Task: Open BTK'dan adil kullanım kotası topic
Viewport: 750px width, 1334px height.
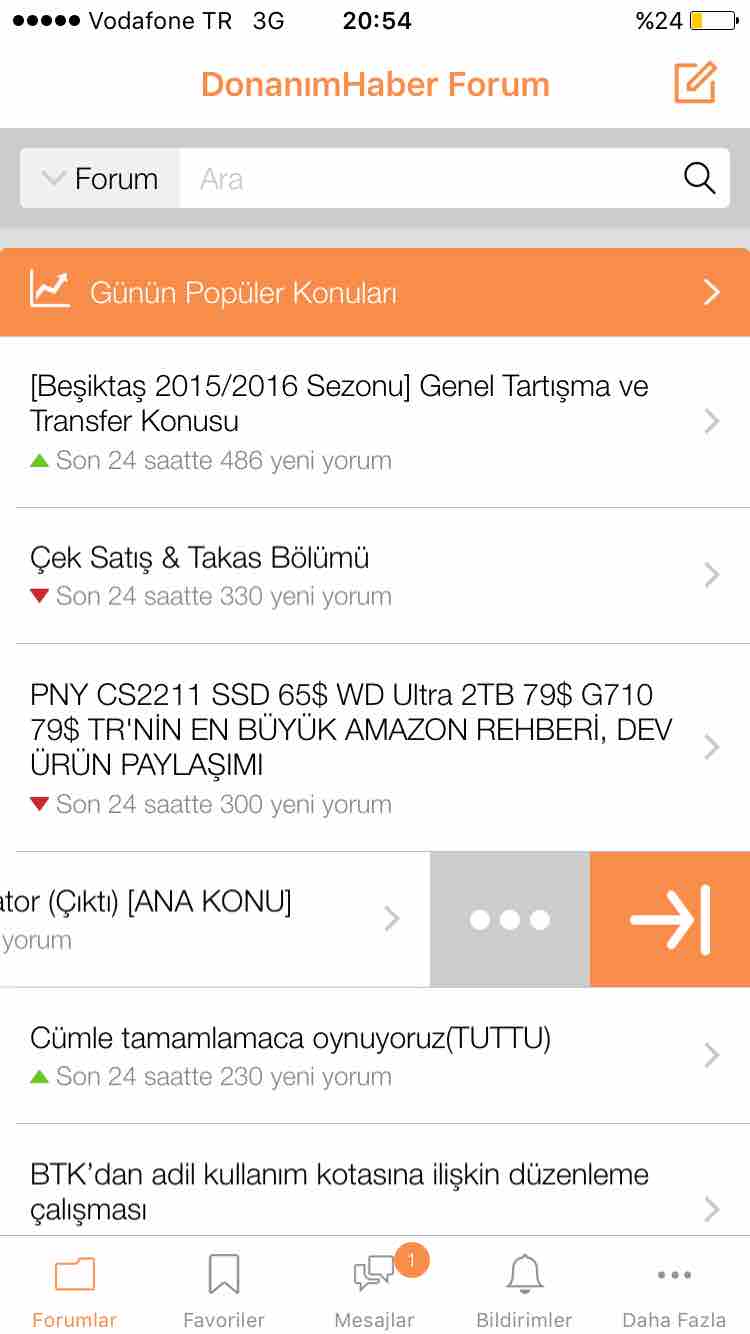Action: (375, 1180)
